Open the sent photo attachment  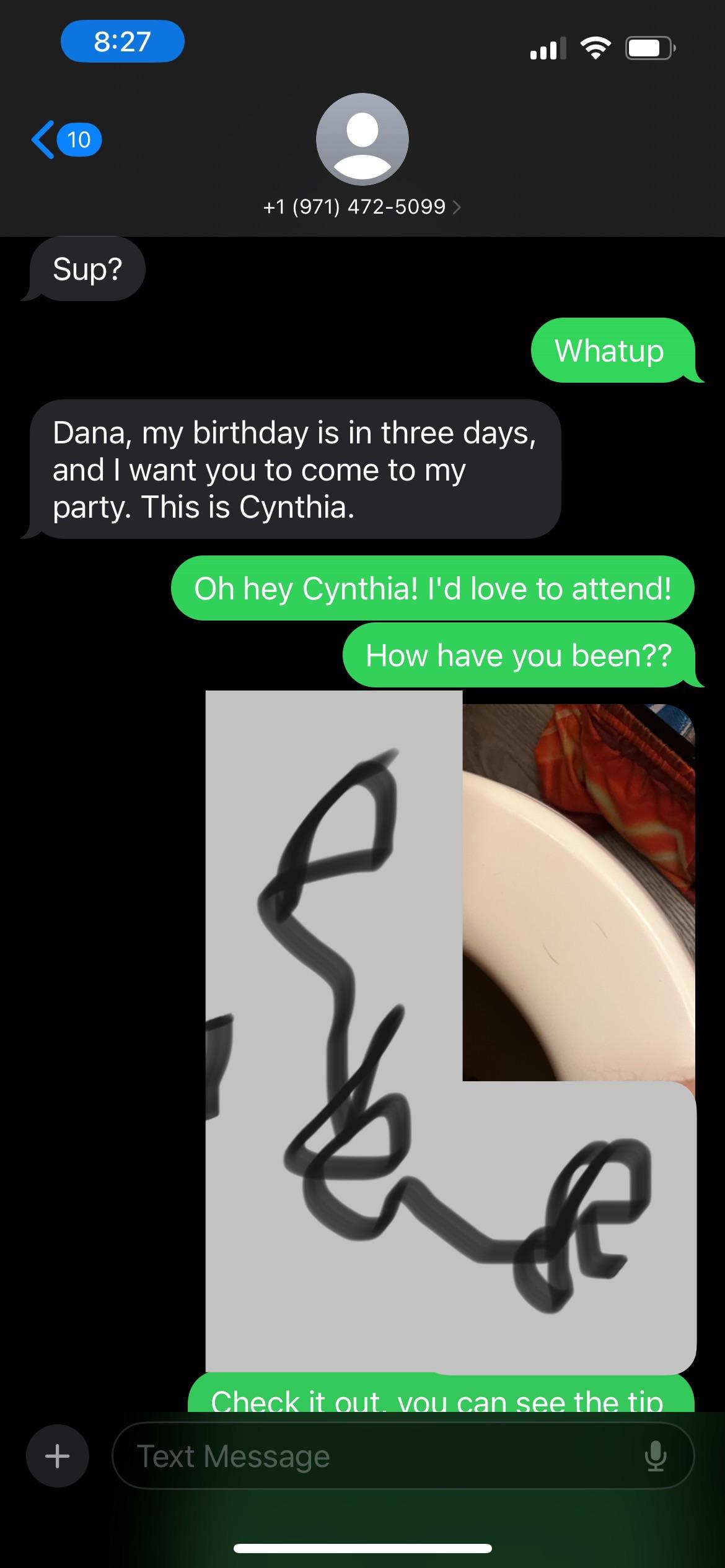click(578, 892)
